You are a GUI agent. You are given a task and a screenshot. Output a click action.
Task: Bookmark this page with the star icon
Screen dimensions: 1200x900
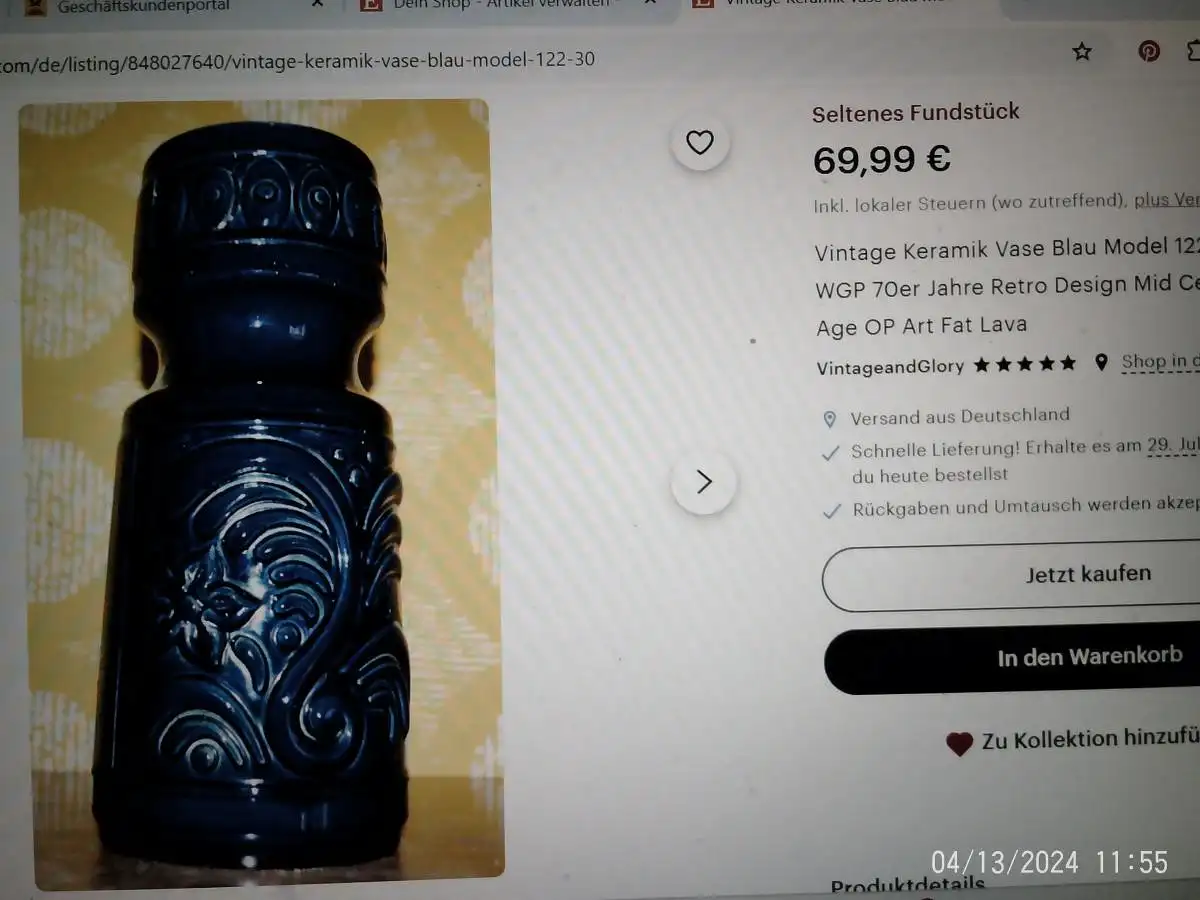coord(1082,52)
